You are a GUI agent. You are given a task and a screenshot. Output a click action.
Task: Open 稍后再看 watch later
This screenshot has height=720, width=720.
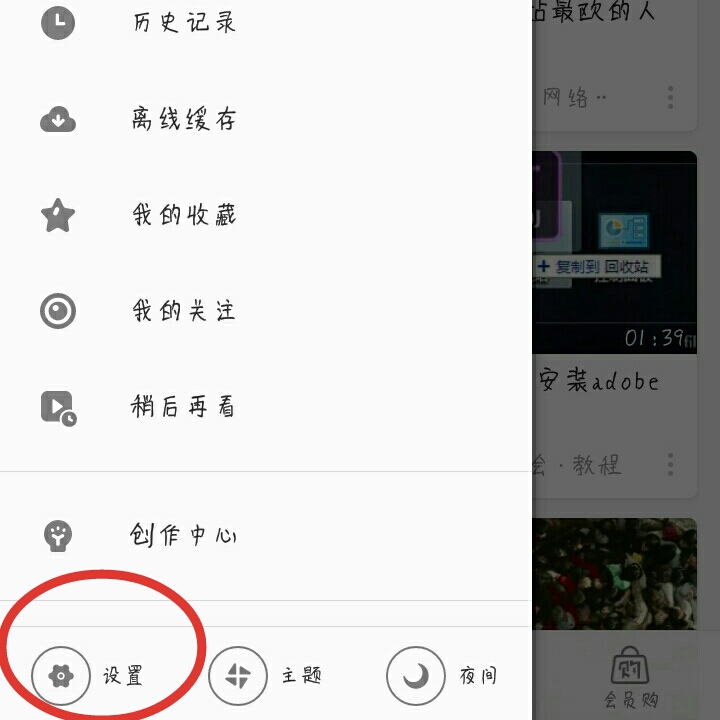pyautogui.click(x=185, y=407)
